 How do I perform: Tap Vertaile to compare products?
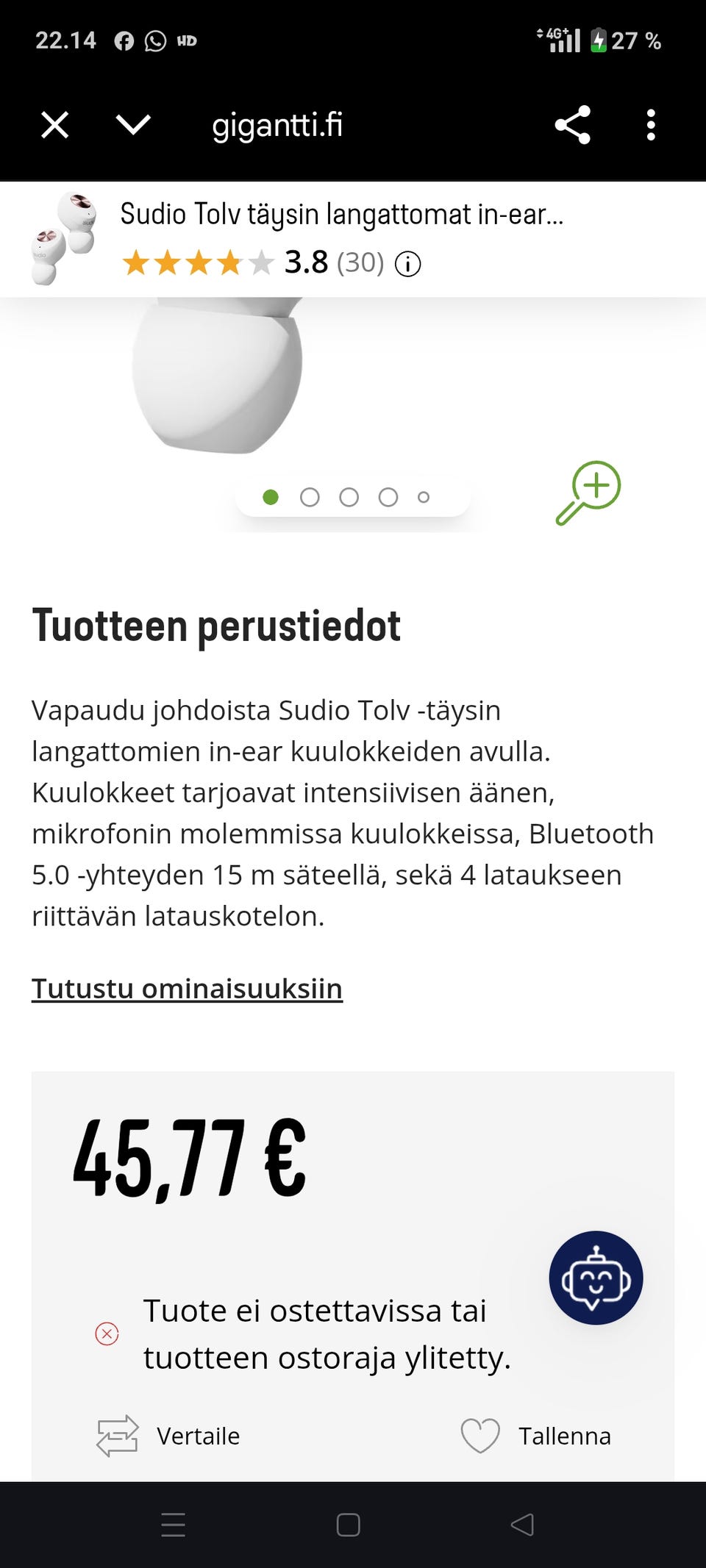pyautogui.click(x=196, y=1434)
